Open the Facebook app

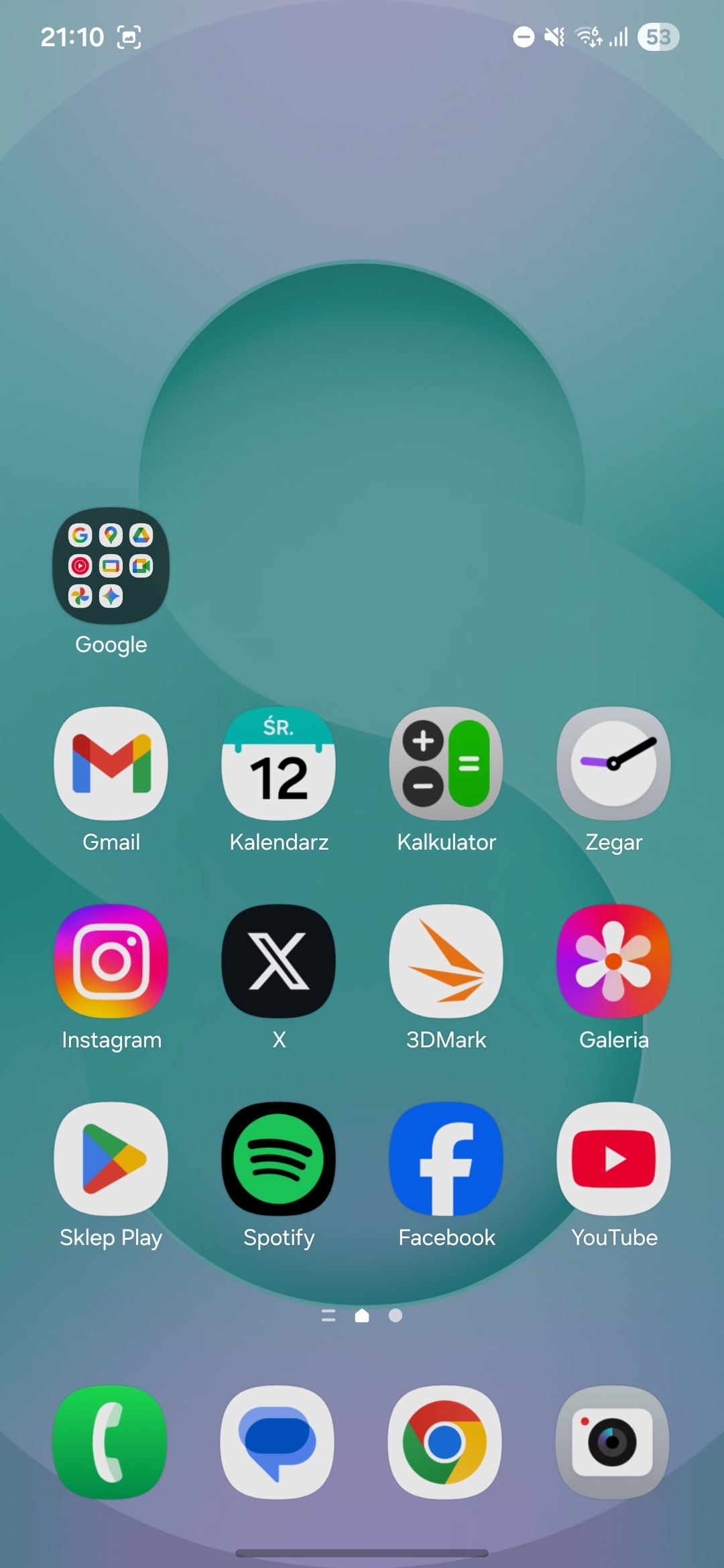coord(446,1159)
